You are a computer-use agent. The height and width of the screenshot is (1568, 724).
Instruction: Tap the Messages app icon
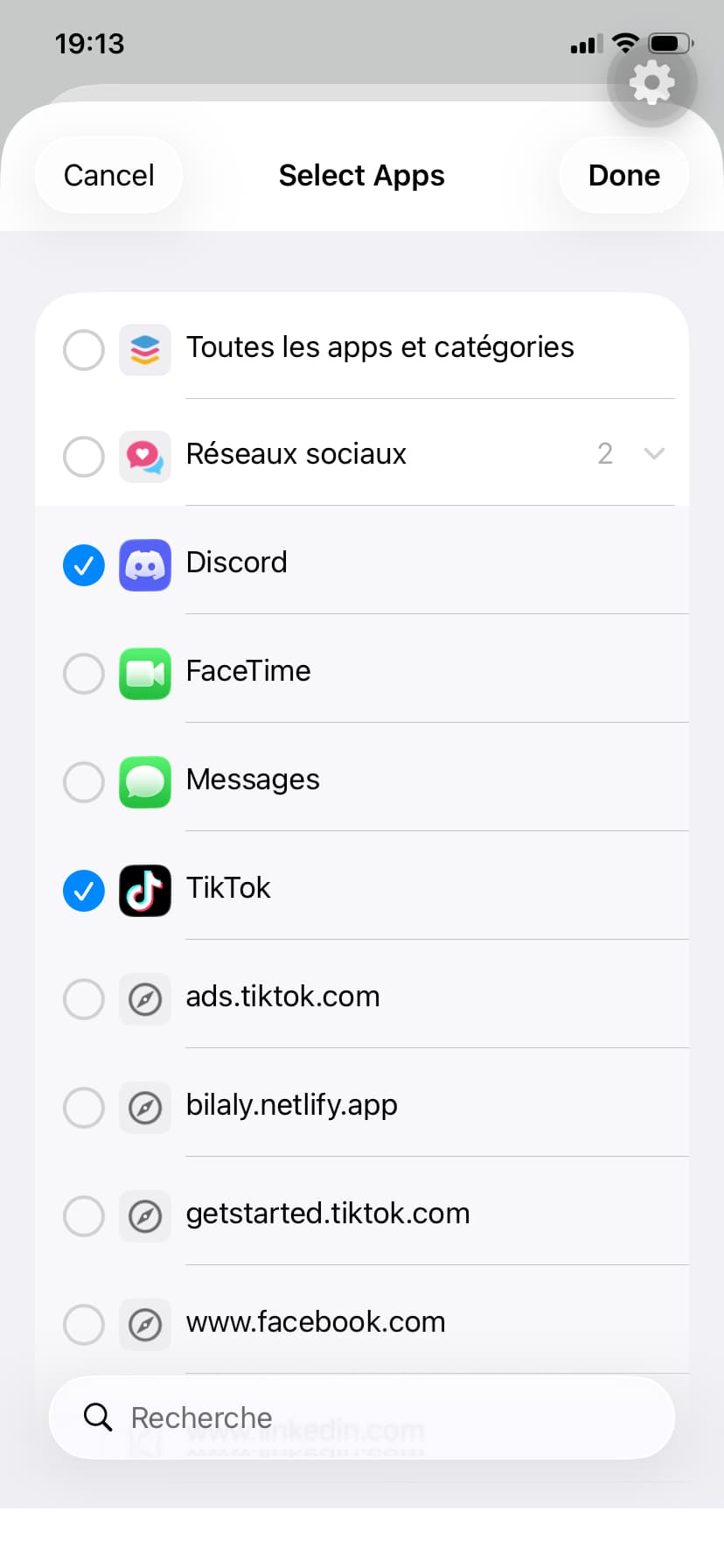pyautogui.click(x=144, y=782)
